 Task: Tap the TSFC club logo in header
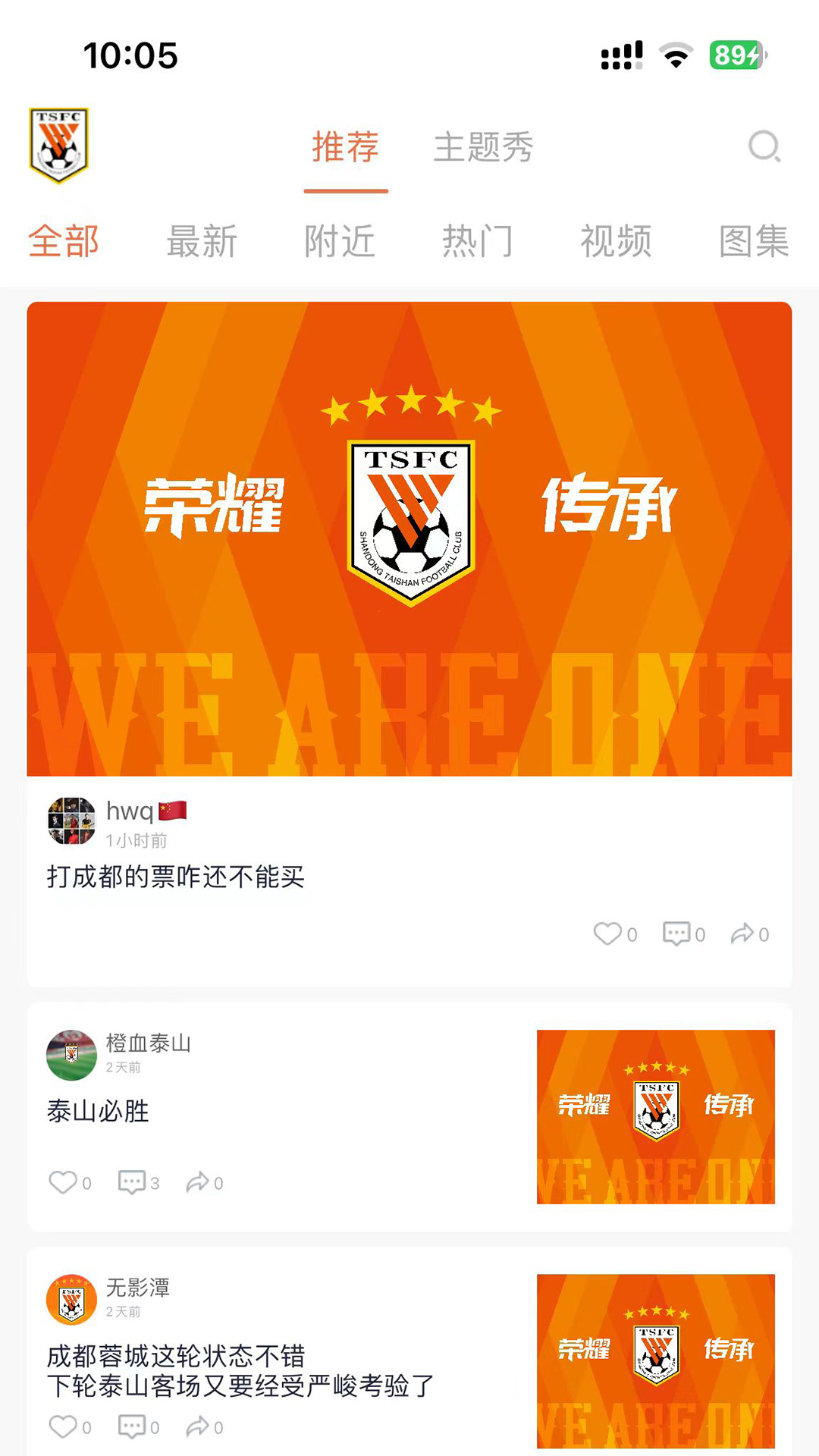tap(58, 145)
